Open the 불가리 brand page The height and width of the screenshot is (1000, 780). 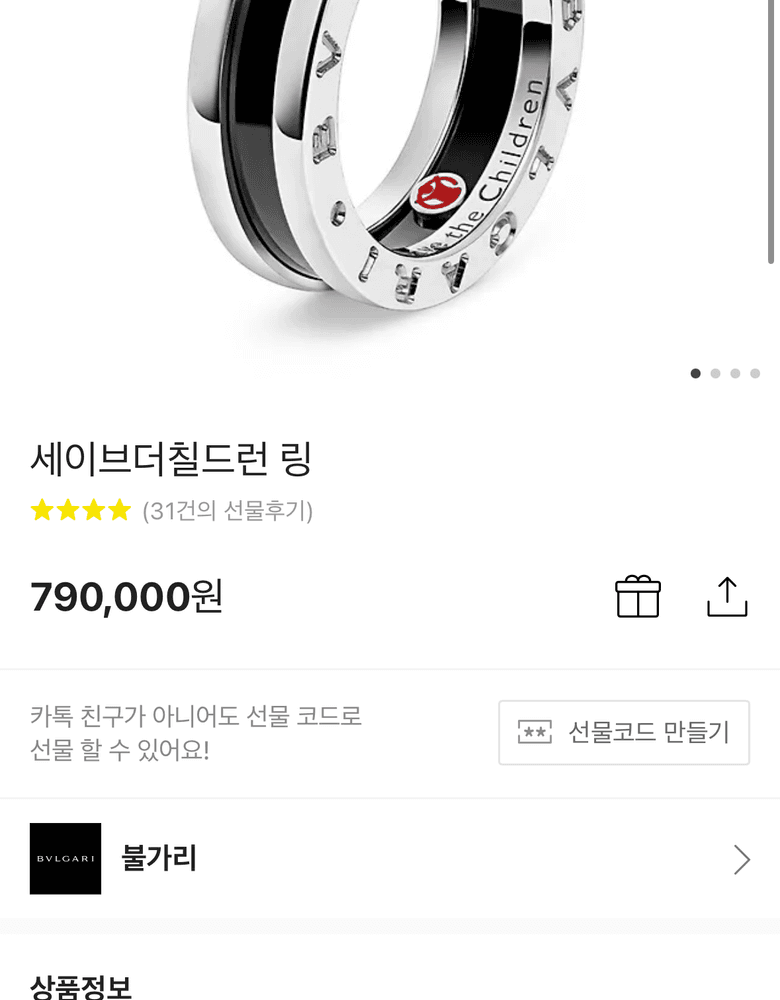[x=390, y=859]
